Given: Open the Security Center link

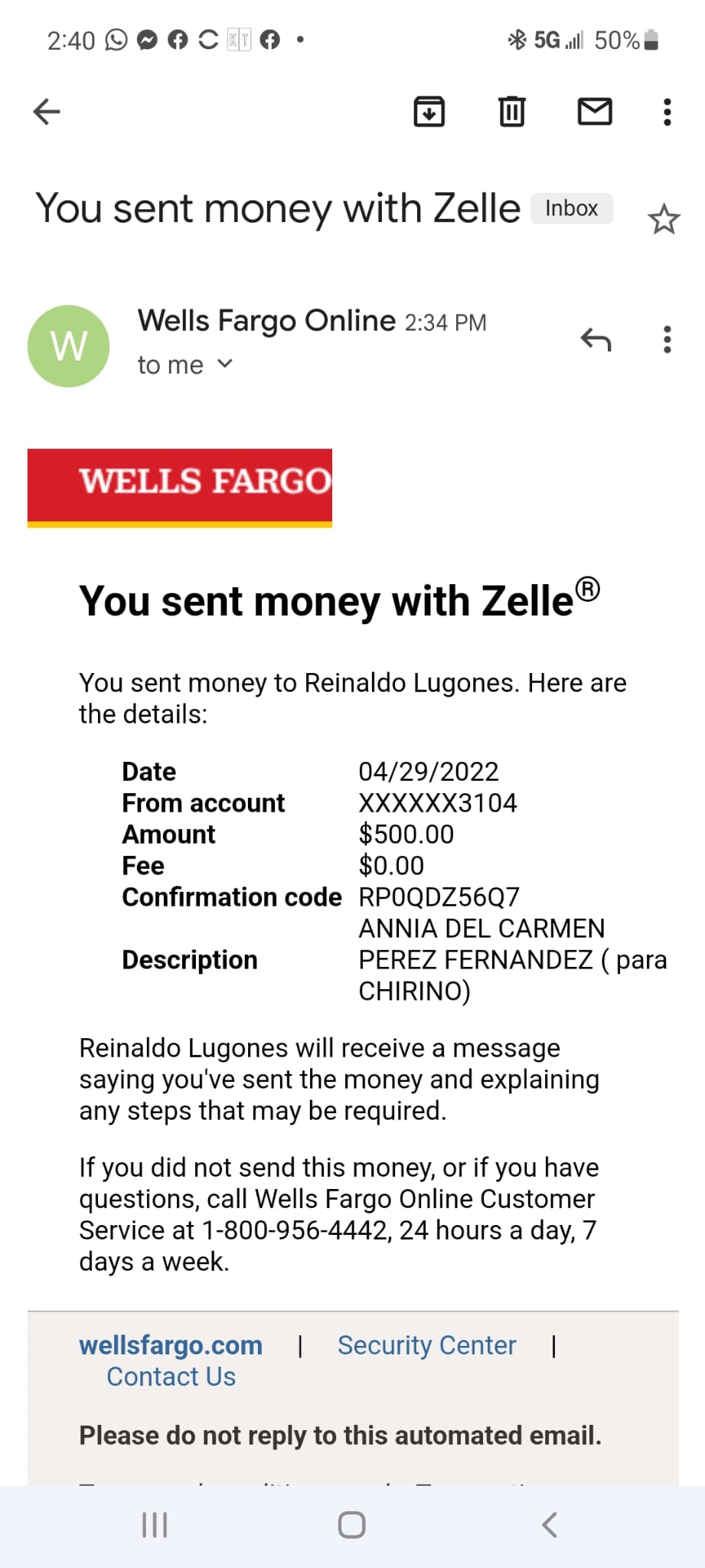Looking at the screenshot, I should click(x=427, y=1345).
